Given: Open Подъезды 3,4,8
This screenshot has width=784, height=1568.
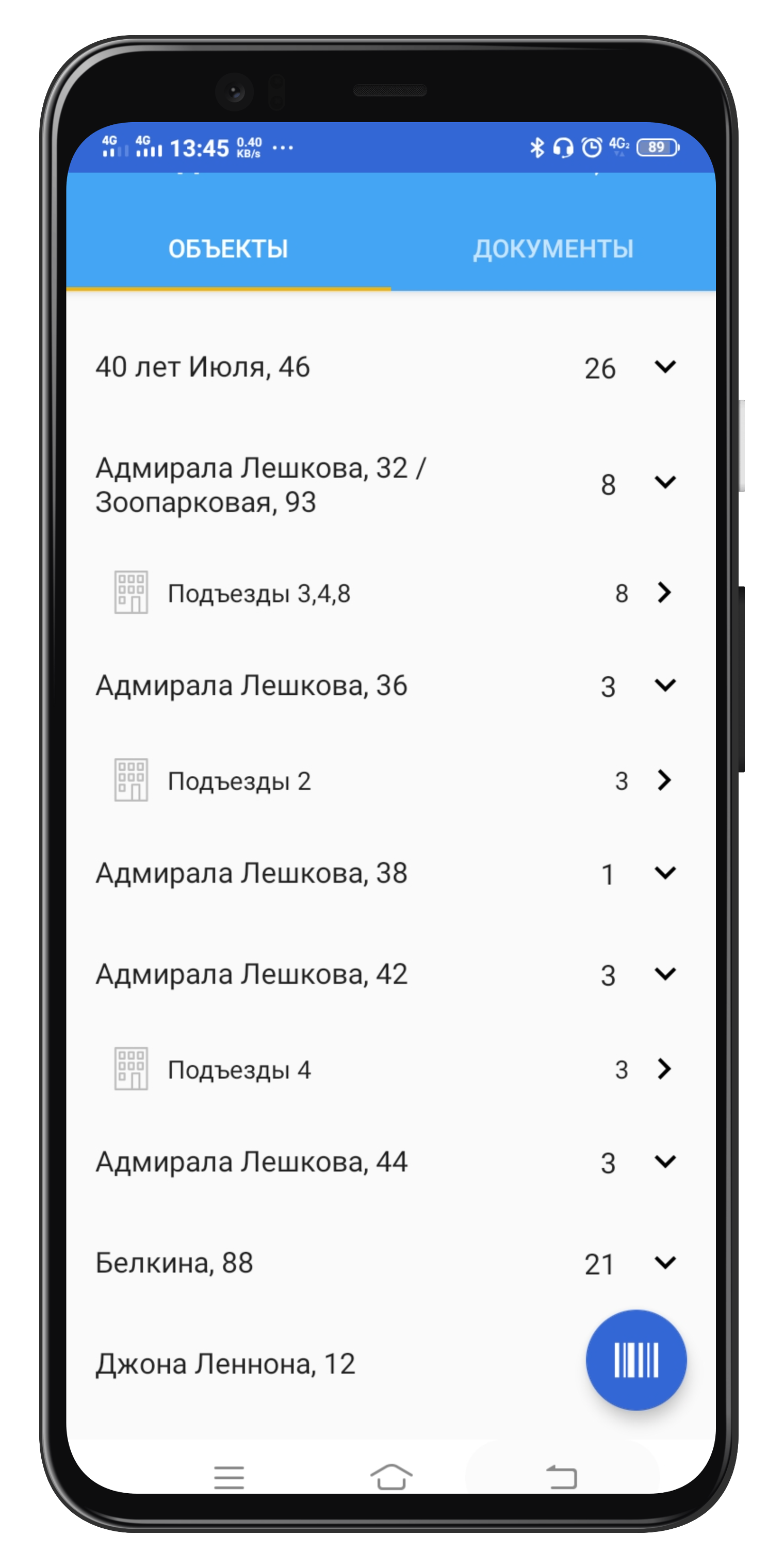Looking at the screenshot, I should (391, 593).
